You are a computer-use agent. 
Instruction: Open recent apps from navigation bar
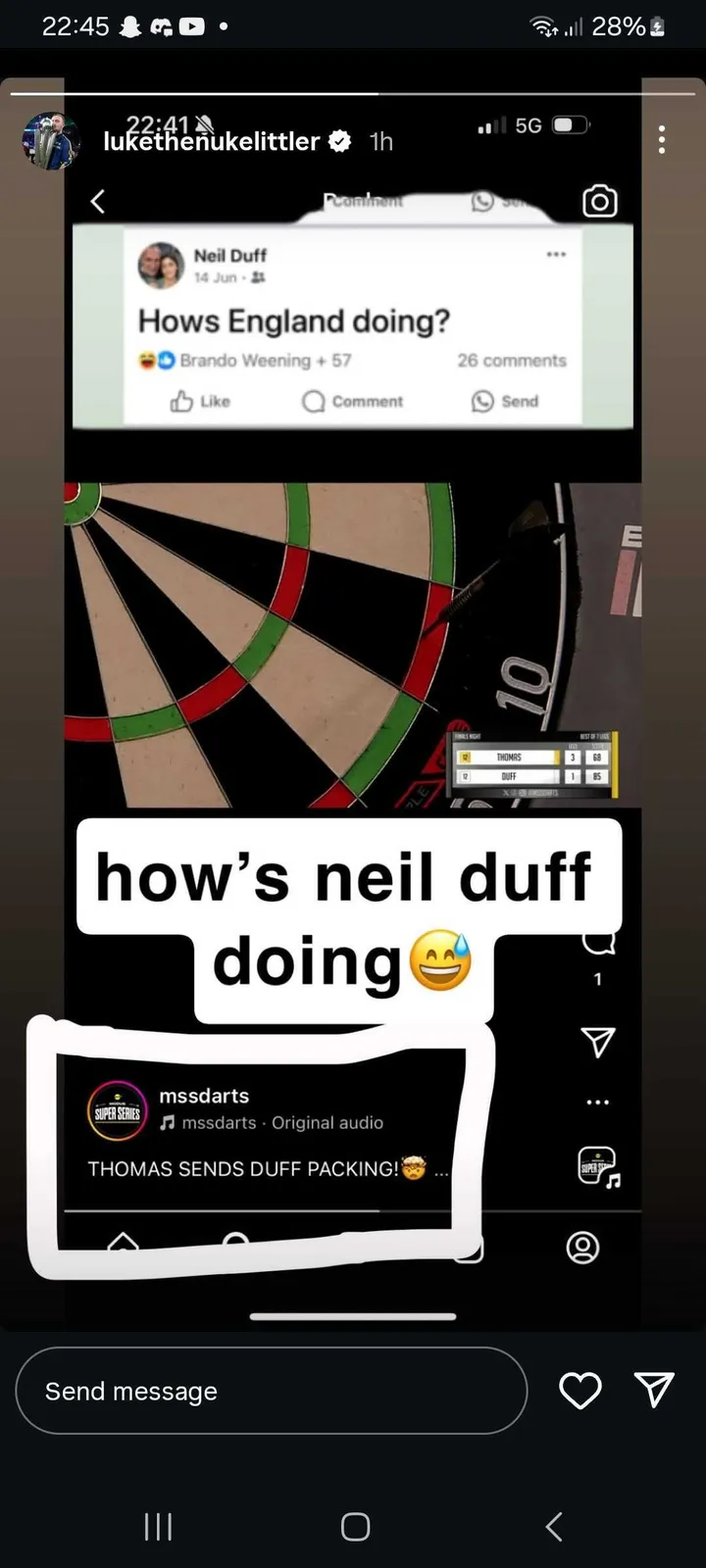(x=158, y=1526)
